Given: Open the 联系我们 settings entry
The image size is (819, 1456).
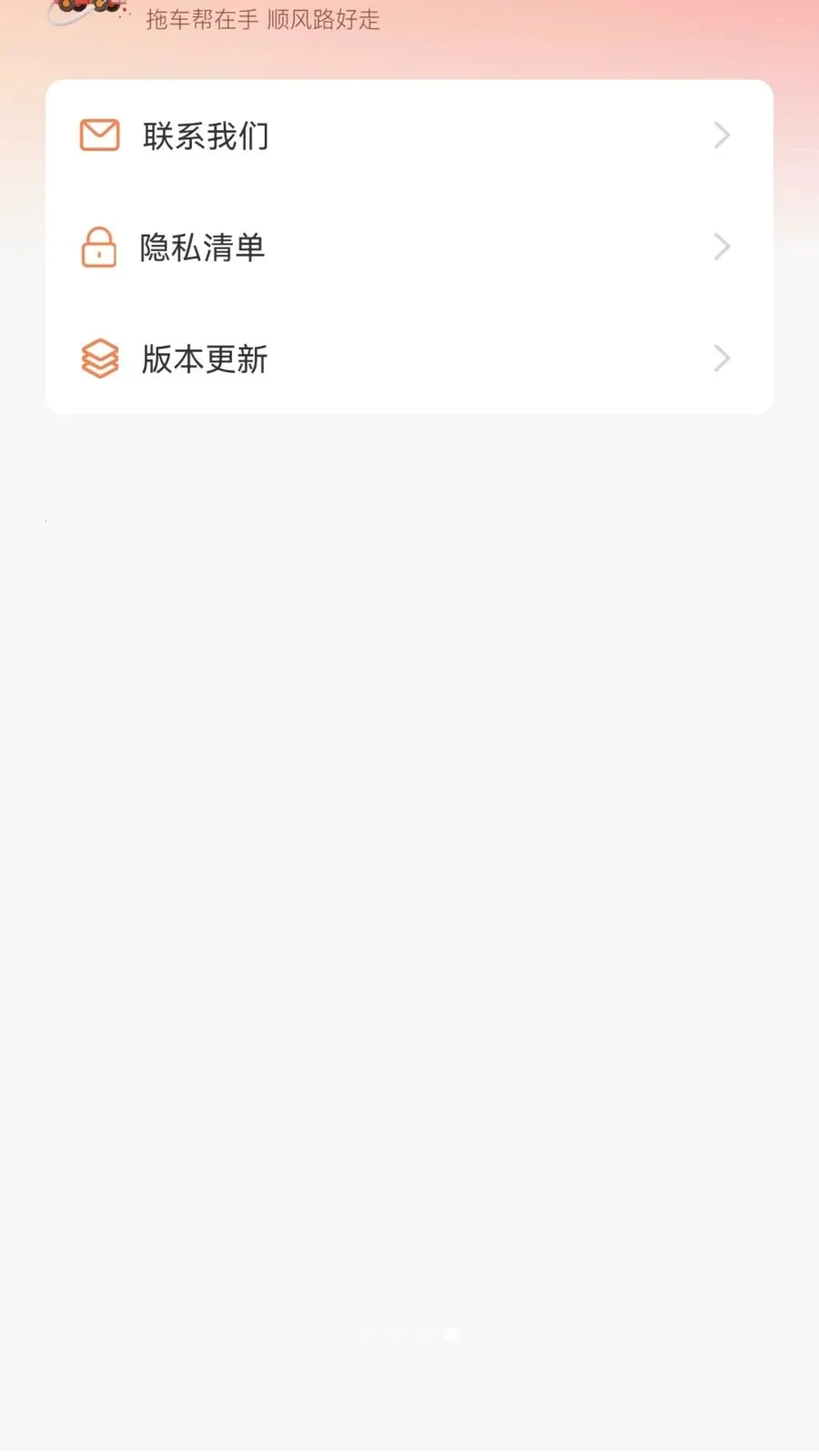Looking at the screenshot, I should (x=409, y=135).
